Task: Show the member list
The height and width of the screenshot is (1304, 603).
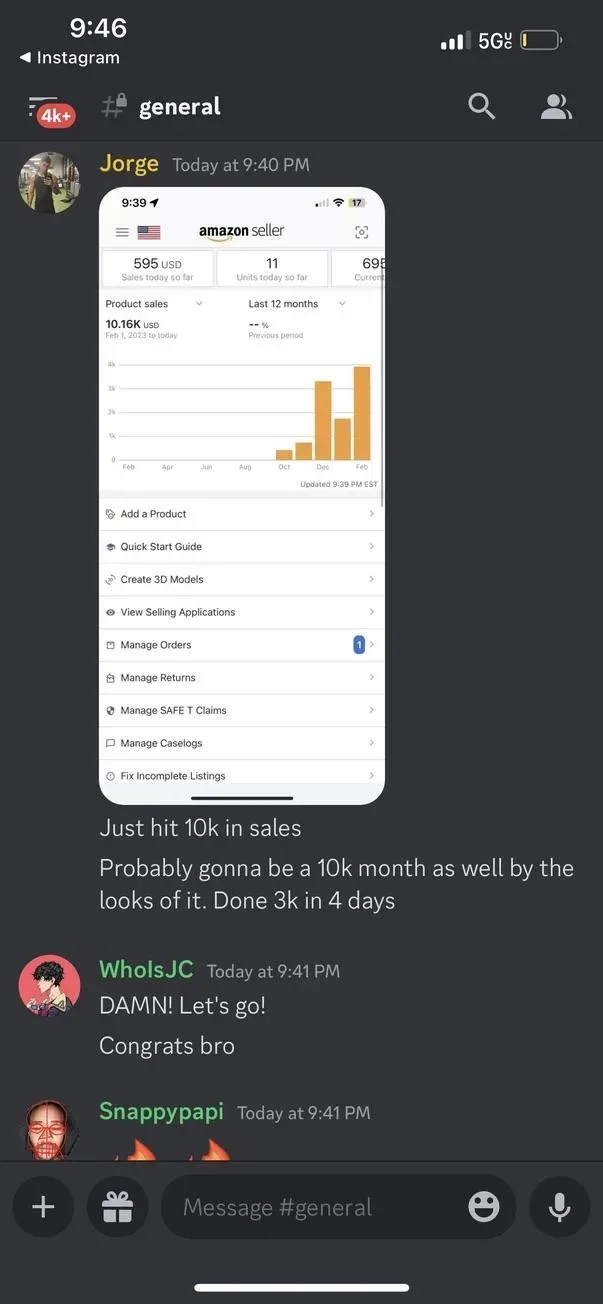Action: (x=555, y=106)
